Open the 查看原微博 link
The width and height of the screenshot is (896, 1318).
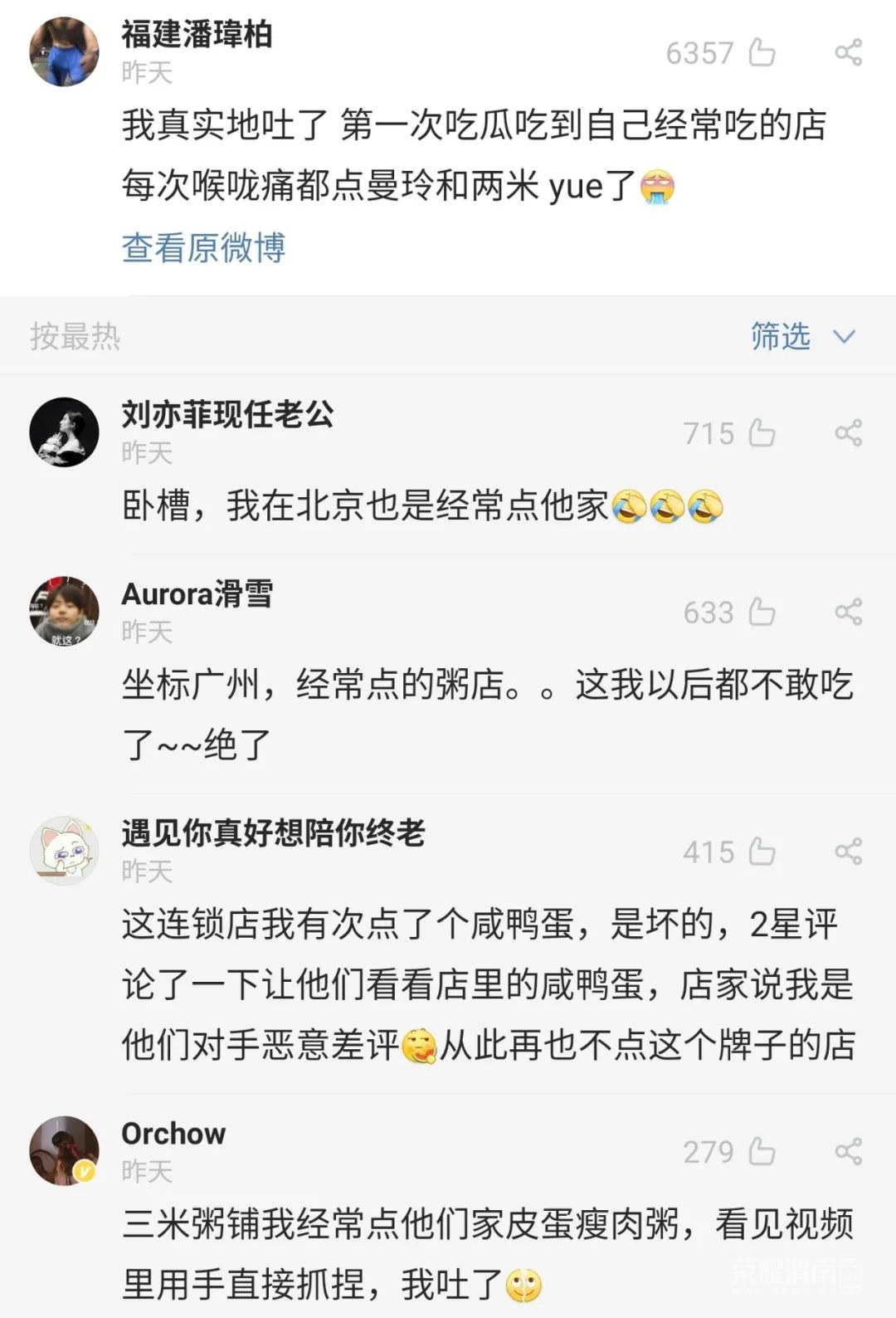203,247
